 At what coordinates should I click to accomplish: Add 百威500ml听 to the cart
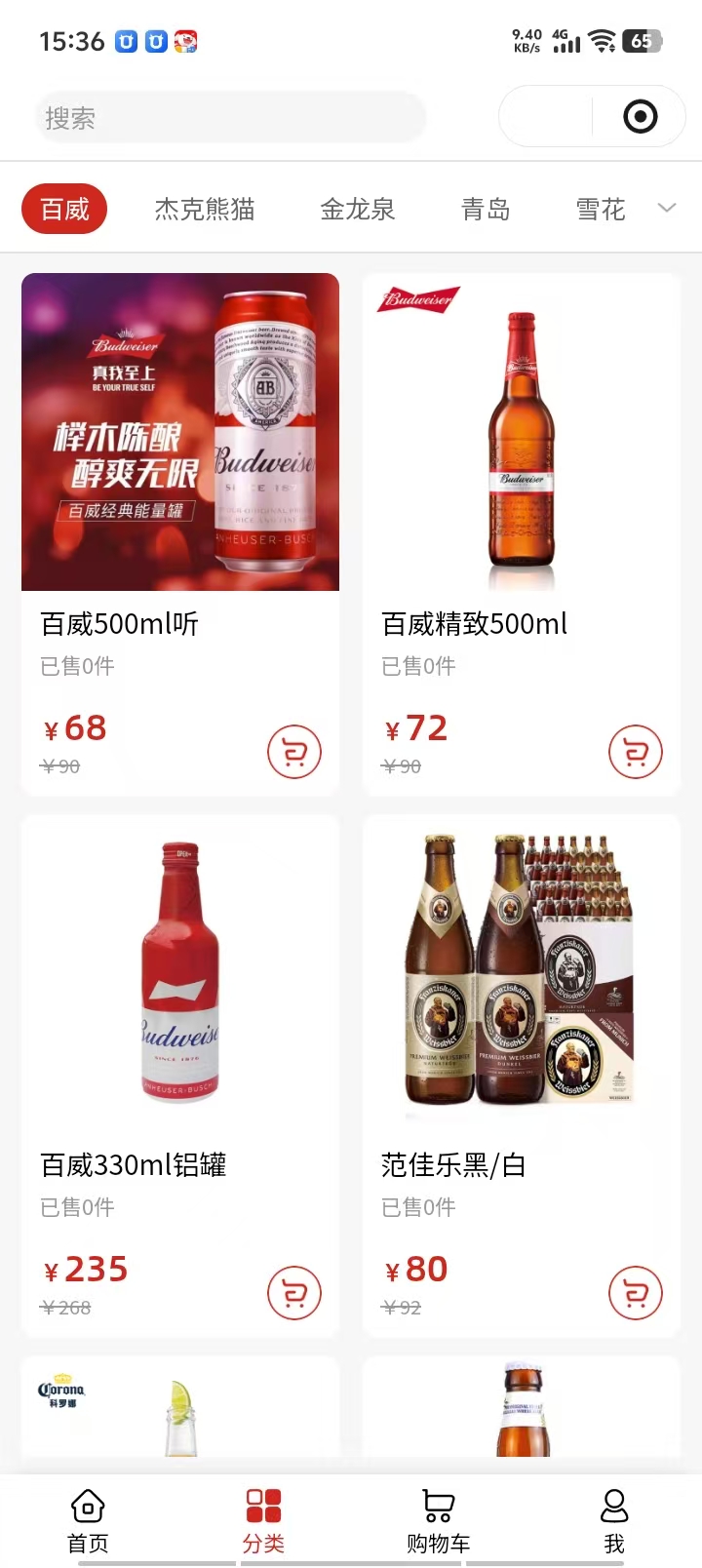click(294, 752)
